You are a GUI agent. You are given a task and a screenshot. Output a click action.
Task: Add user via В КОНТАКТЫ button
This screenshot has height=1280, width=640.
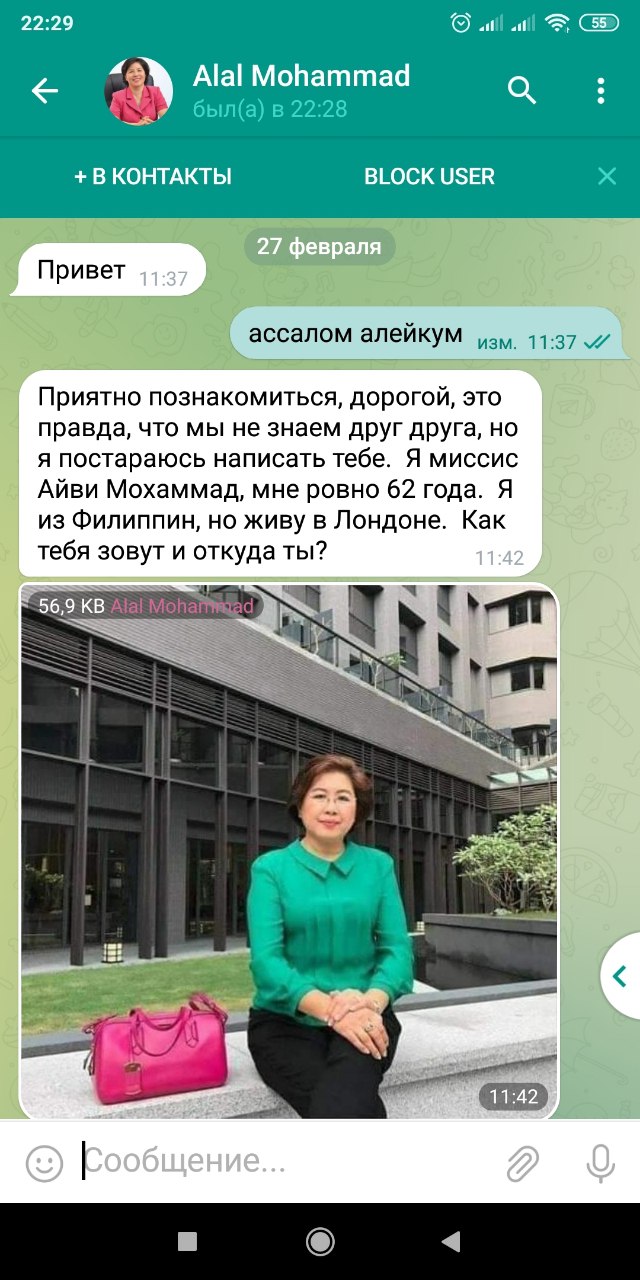[x=153, y=177]
